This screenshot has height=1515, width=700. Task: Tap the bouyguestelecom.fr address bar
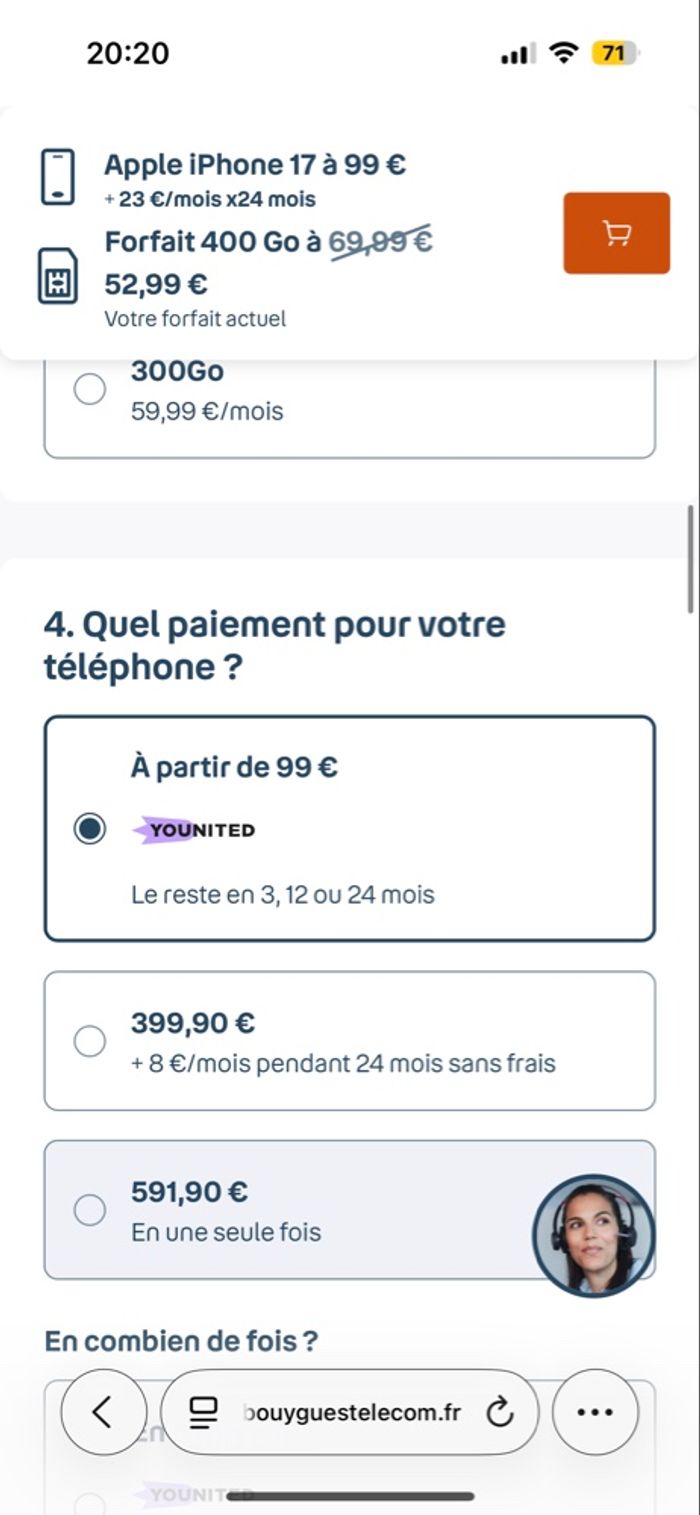tap(352, 1412)
